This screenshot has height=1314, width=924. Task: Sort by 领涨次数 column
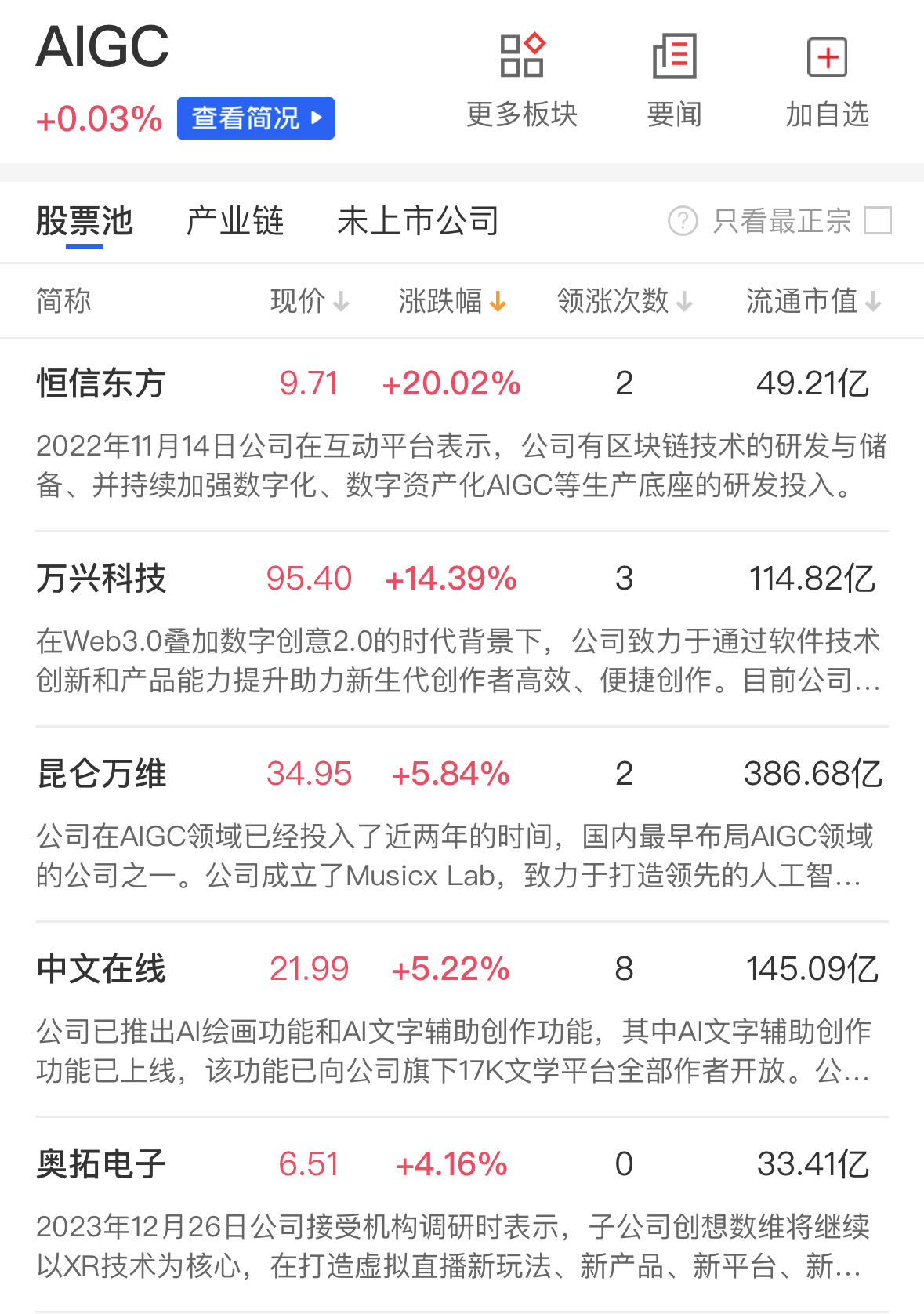[625, 301]
